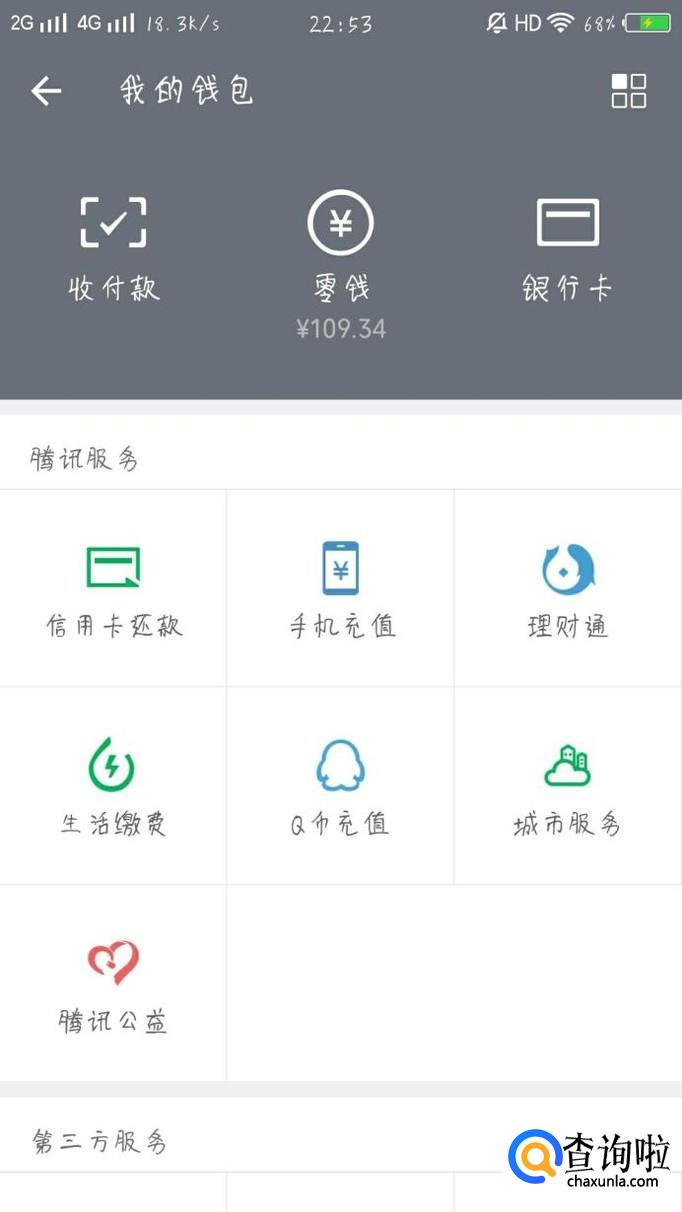682x1212 pixels.
Task: Go back from 我的钱包
Action: (x=46, y=92)
